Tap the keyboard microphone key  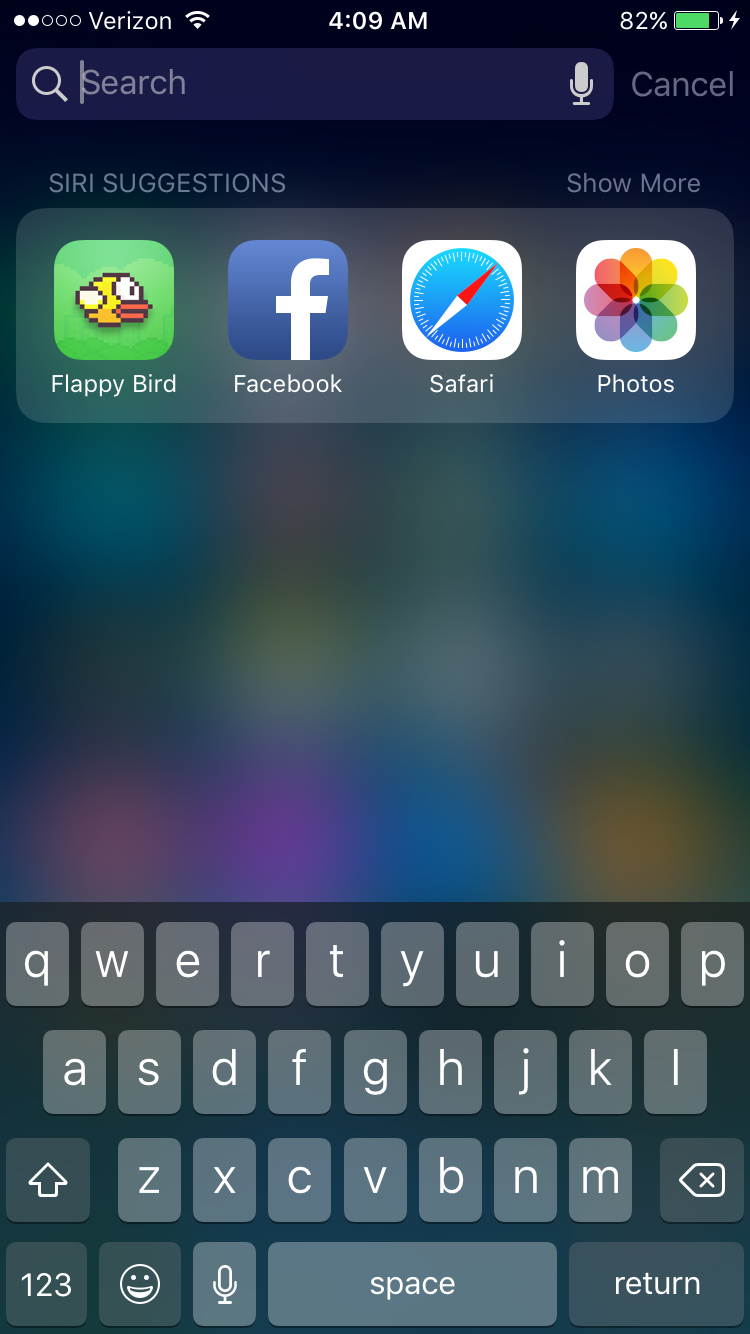click(x=225, y=1284)
